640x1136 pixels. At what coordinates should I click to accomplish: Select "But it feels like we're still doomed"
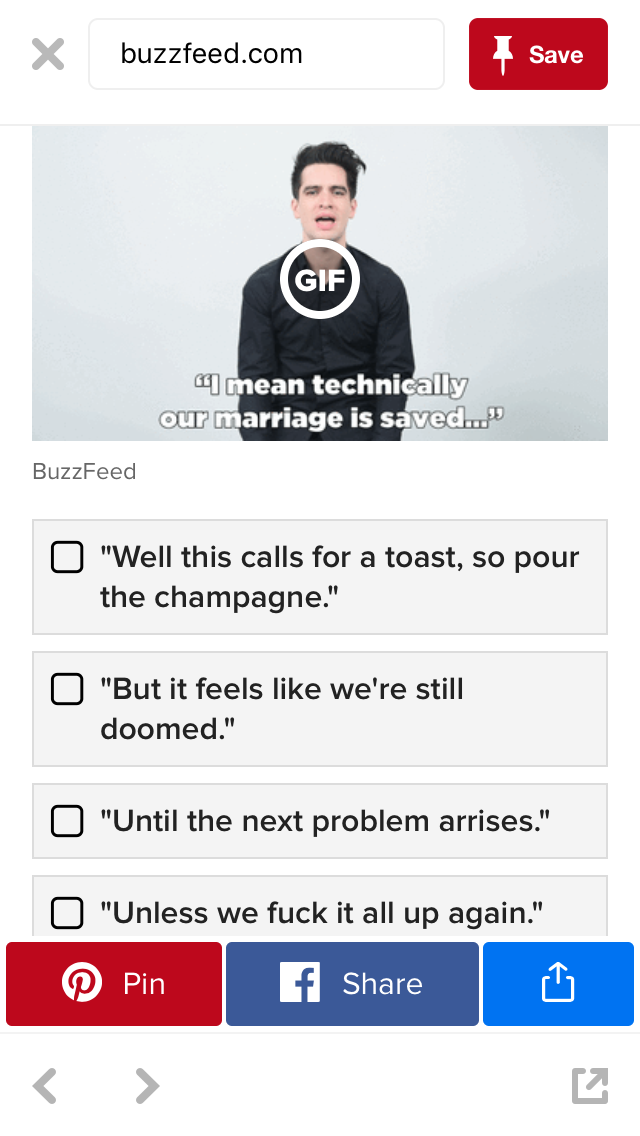tap(320, 709)
